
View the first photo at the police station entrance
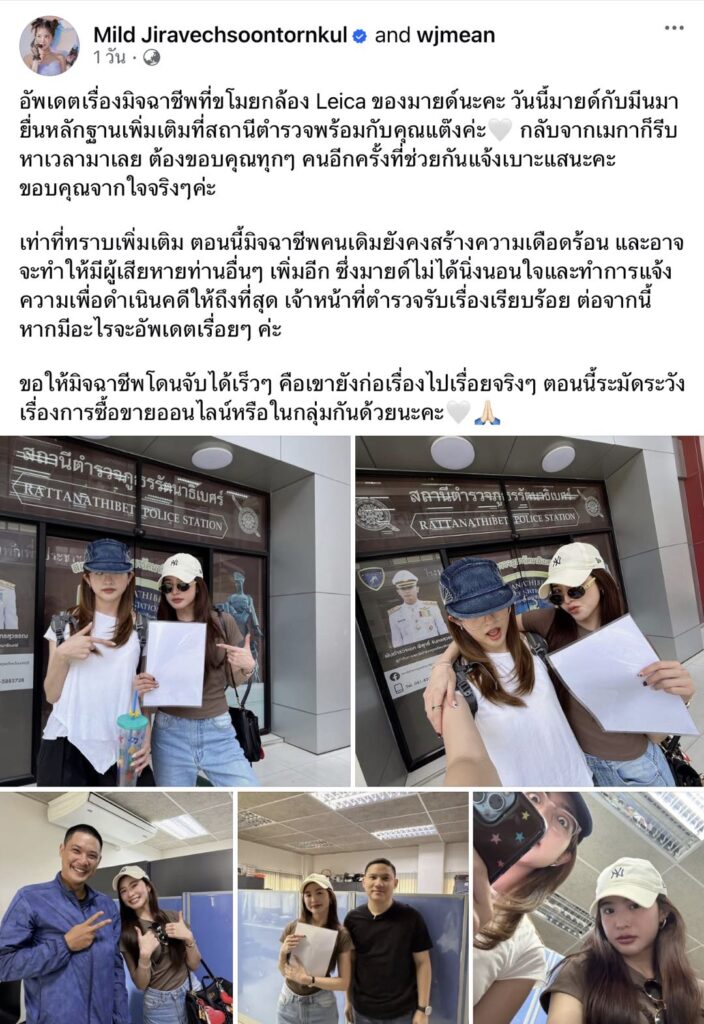pos(176,610)
